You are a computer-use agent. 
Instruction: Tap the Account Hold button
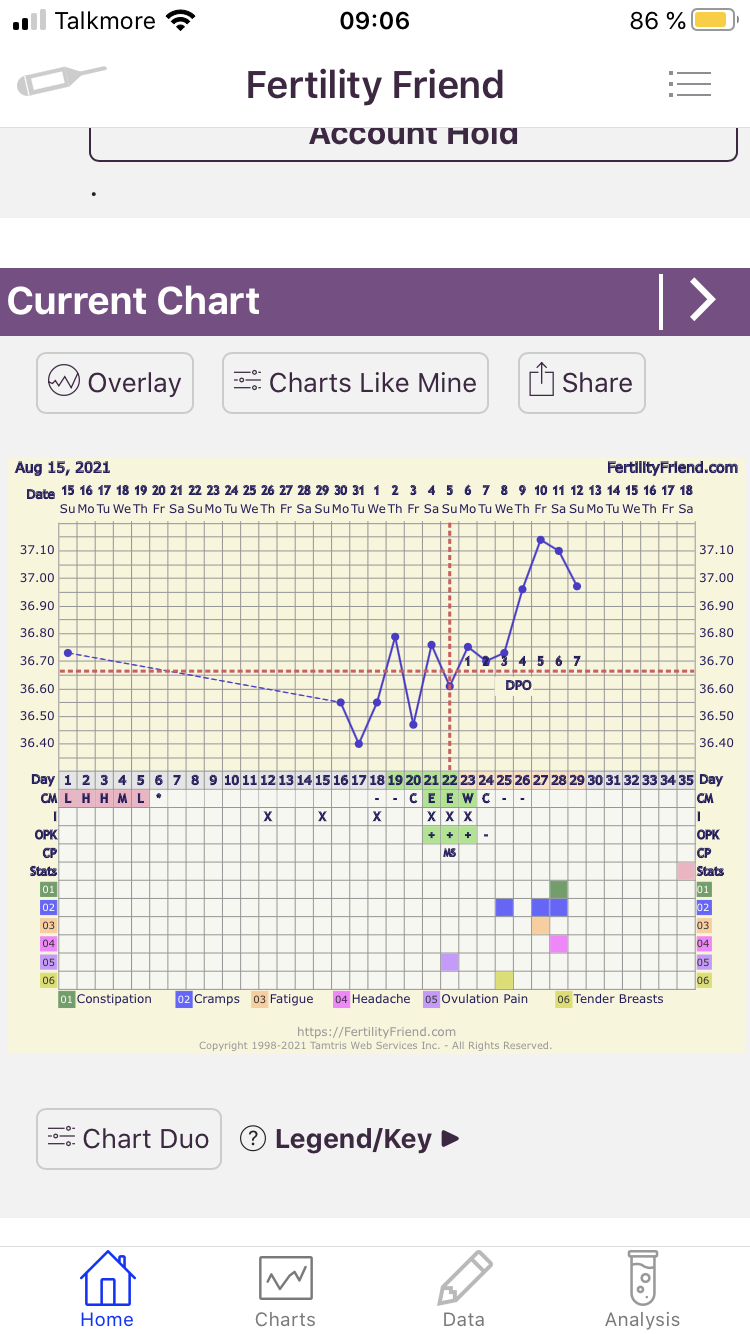click(x=414, y=138)
